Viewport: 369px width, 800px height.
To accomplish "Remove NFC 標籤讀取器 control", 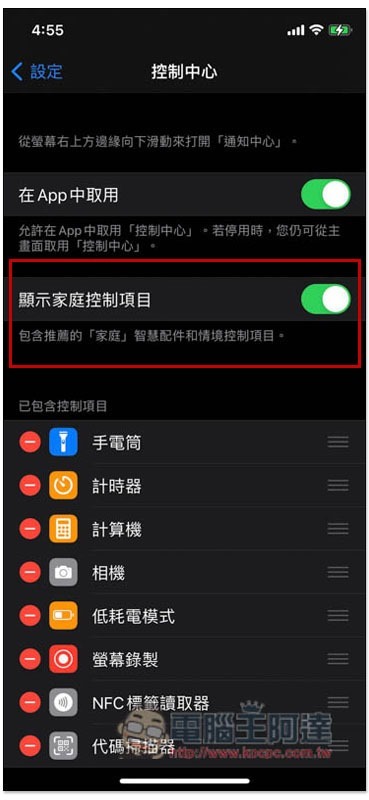I will [30, 703].
